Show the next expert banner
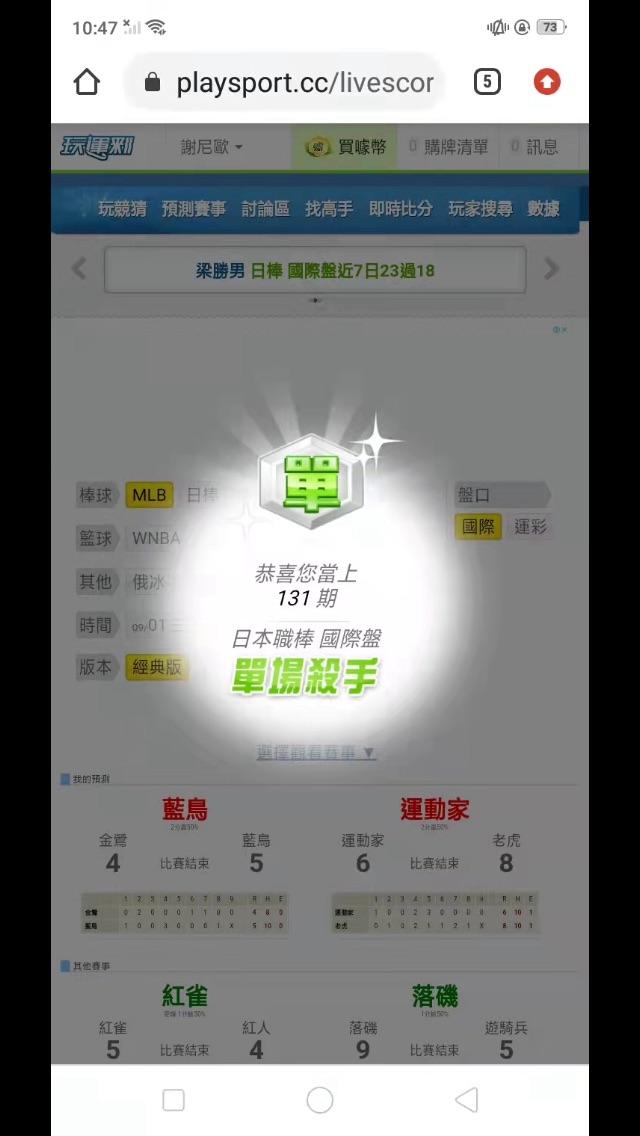This screenshot has width=640, height=1136. 551,269
